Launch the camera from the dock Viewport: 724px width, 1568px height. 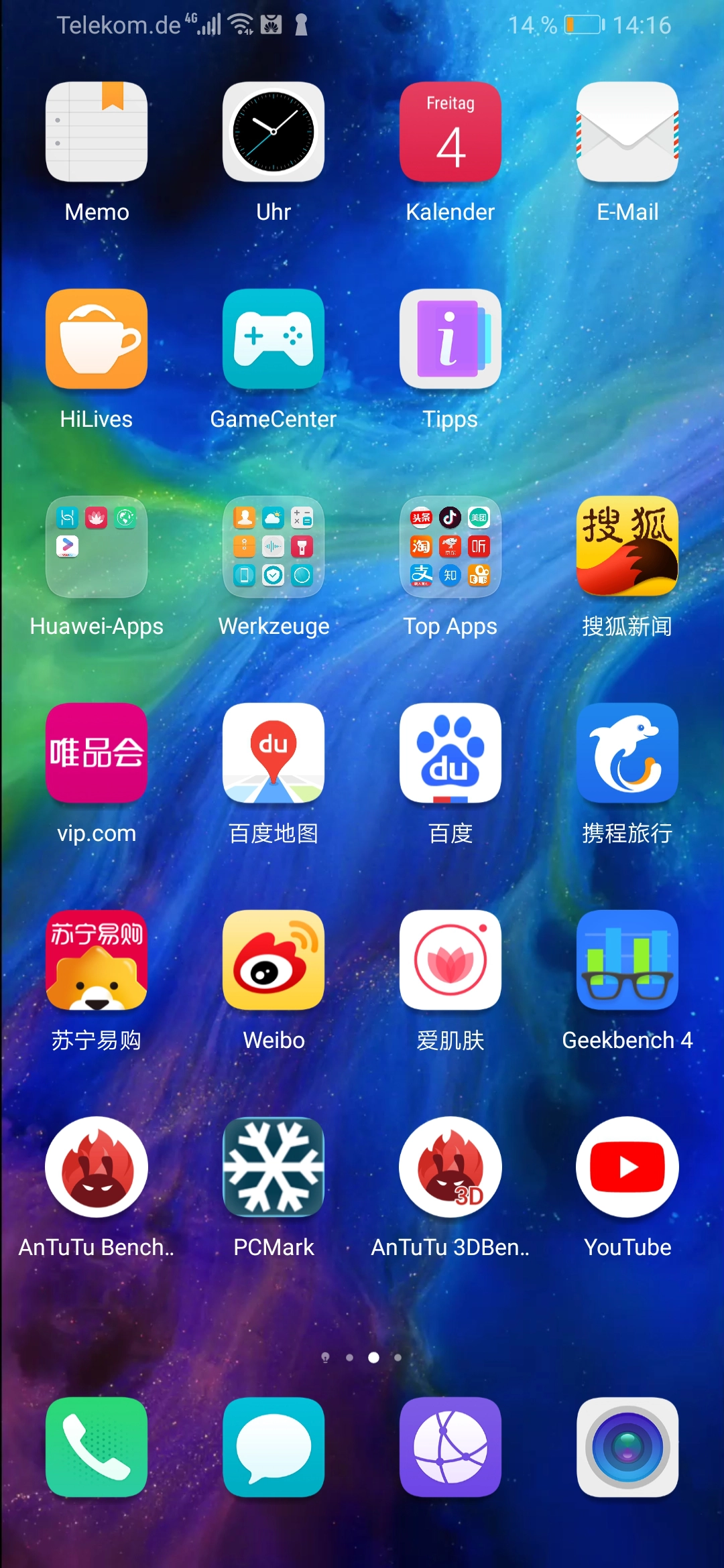coord(627,1447)
